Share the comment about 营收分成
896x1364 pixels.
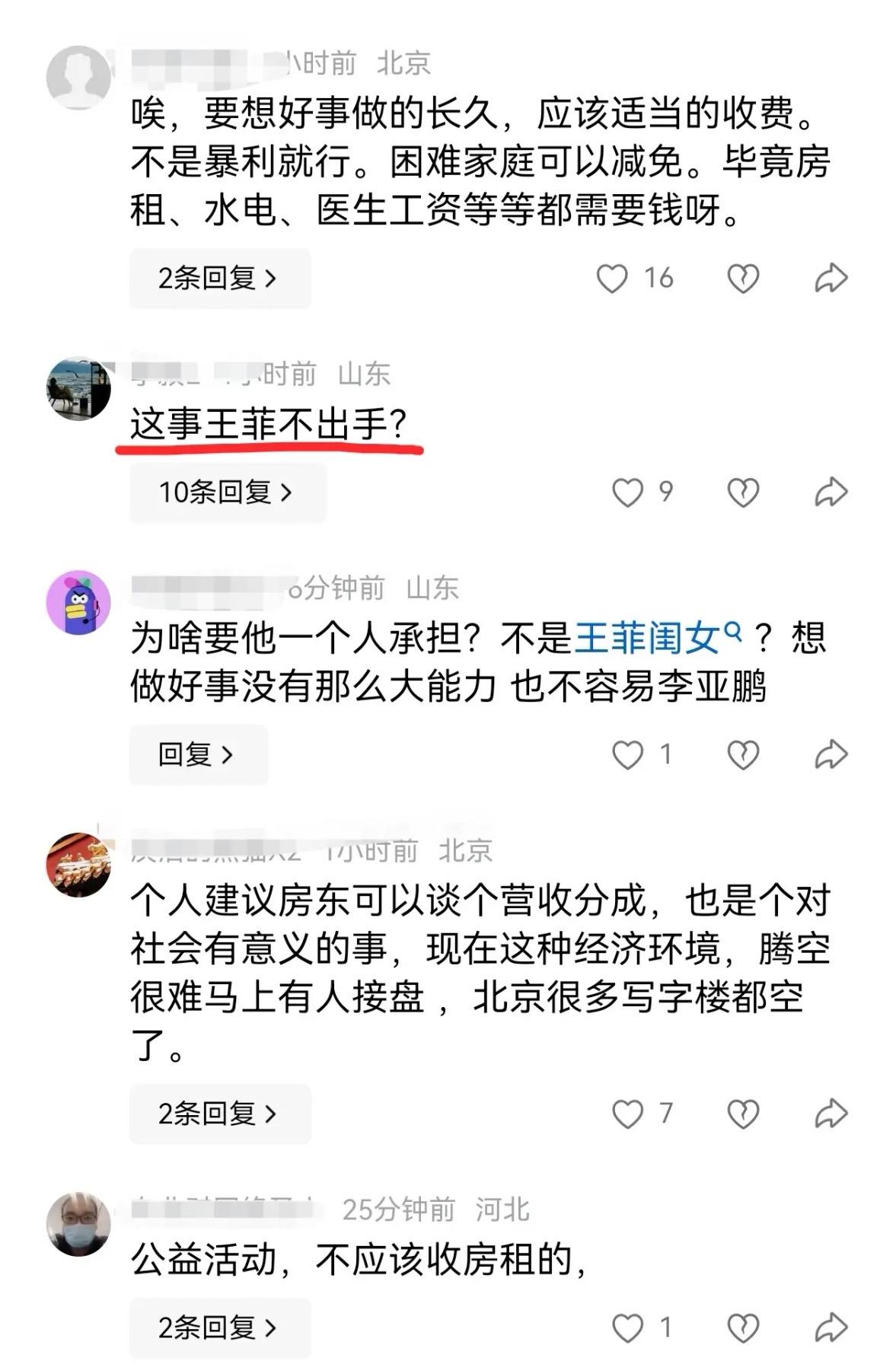pos(831,1114)
